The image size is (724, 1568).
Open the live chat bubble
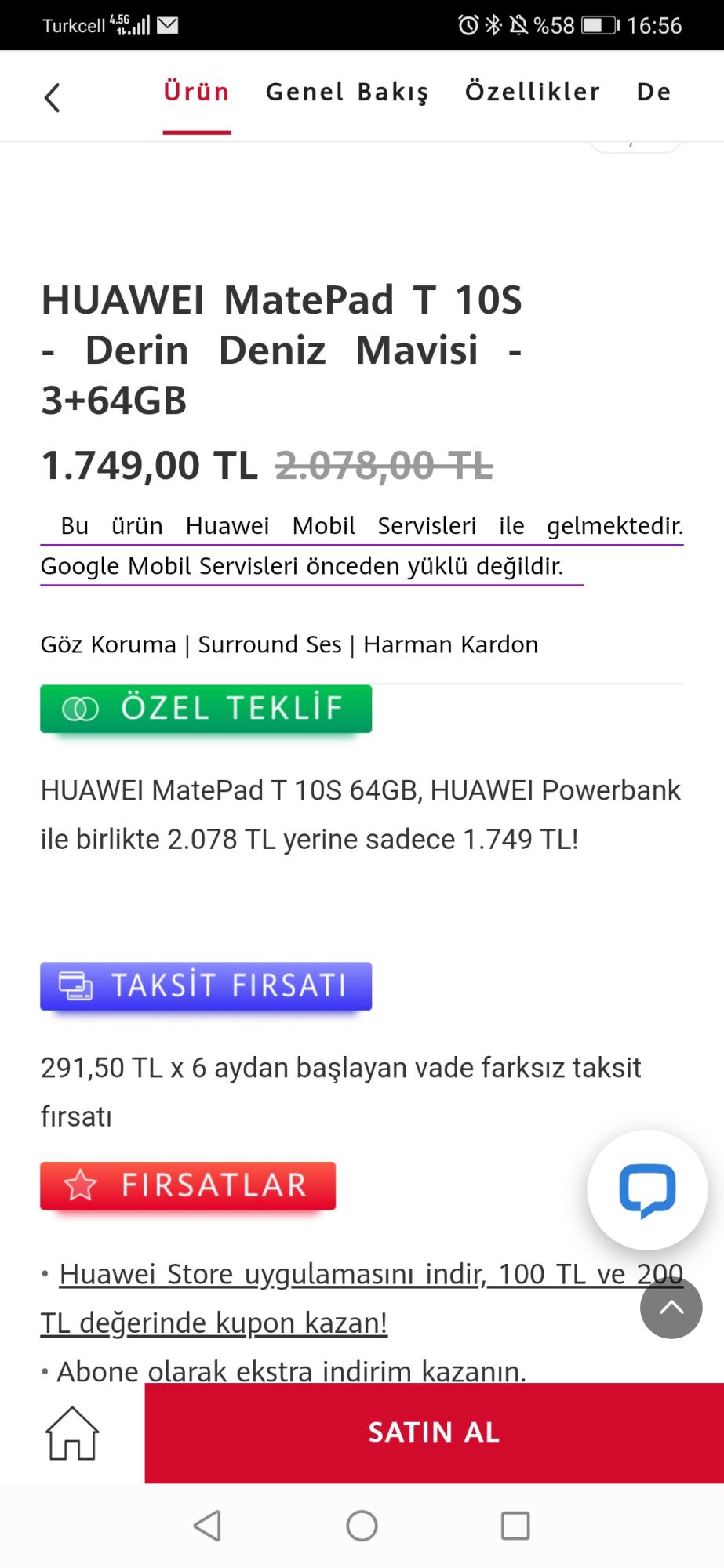point(647,1190)
